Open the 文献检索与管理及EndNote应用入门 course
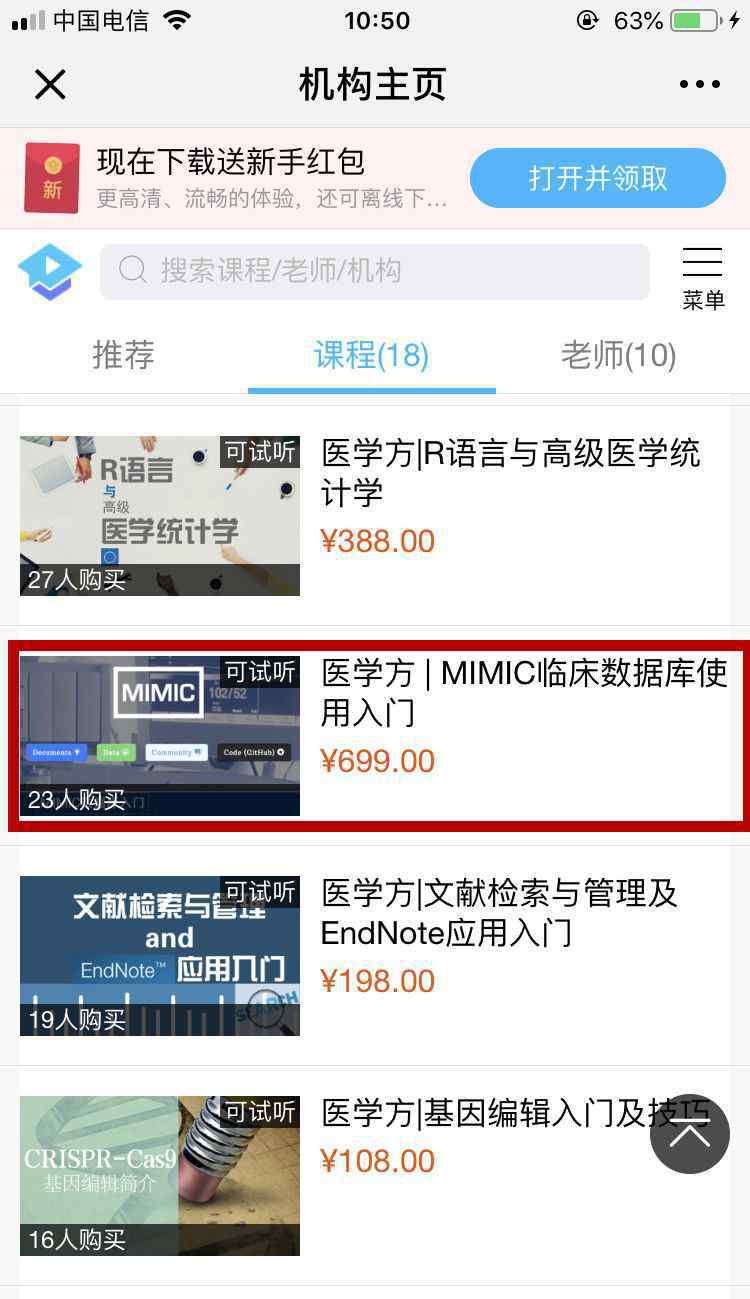 [375, 955]
